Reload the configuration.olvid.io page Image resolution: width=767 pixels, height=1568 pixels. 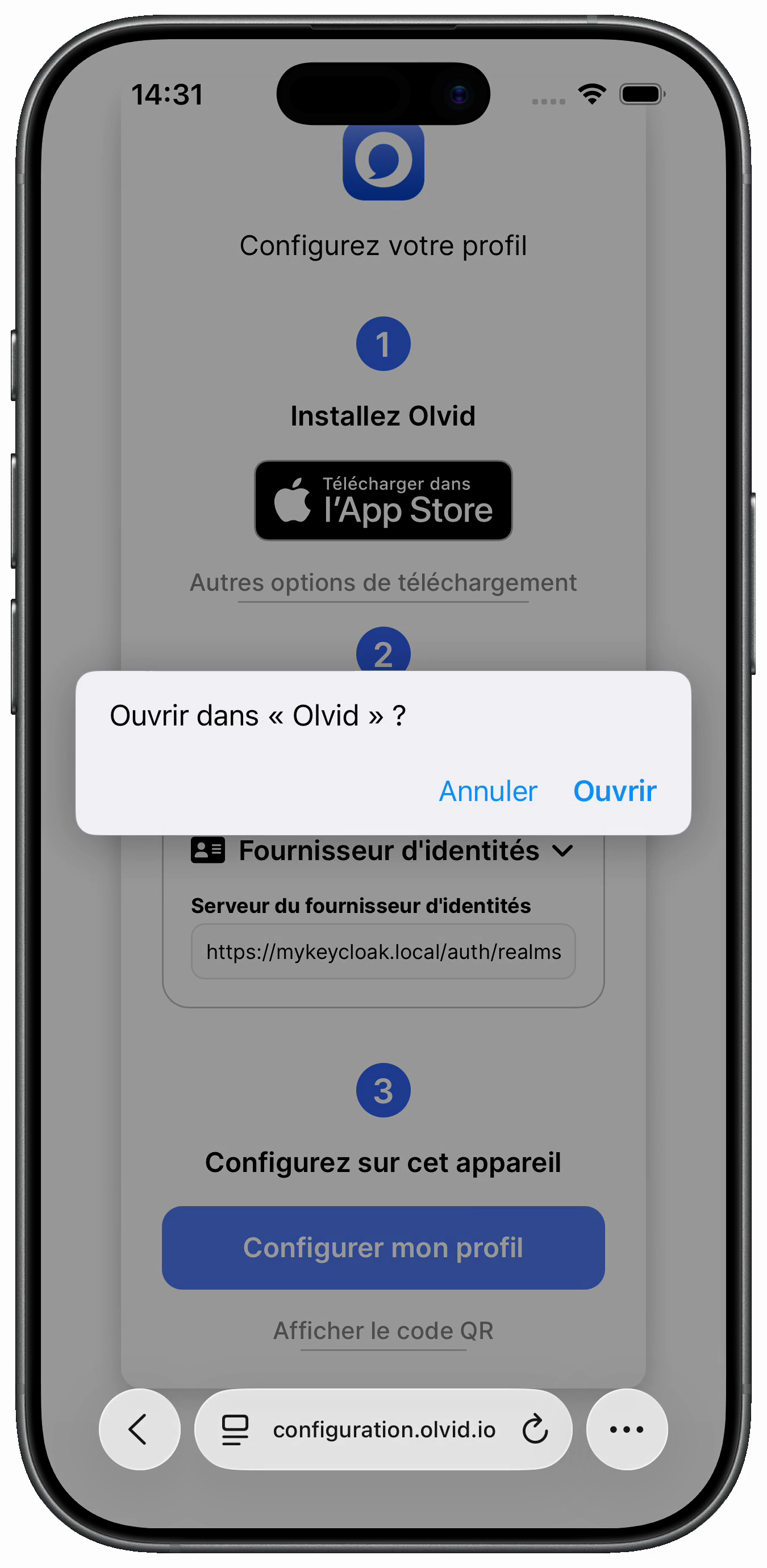coord(535,1429)
